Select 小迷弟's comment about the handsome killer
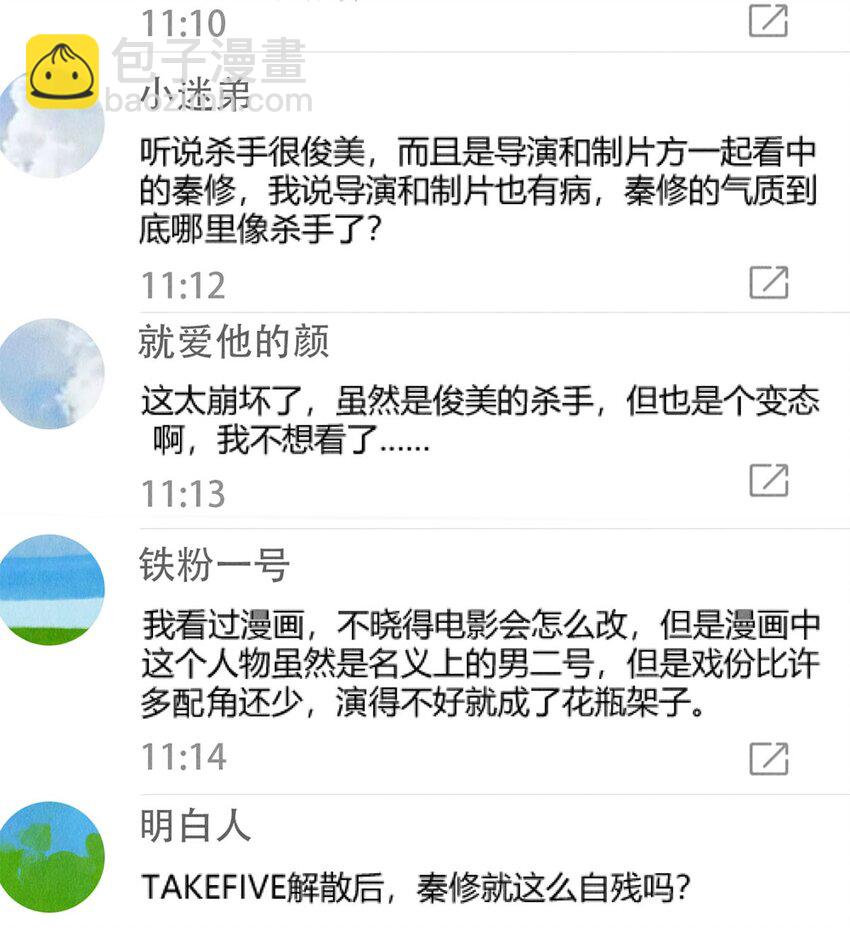 point(470,192)
